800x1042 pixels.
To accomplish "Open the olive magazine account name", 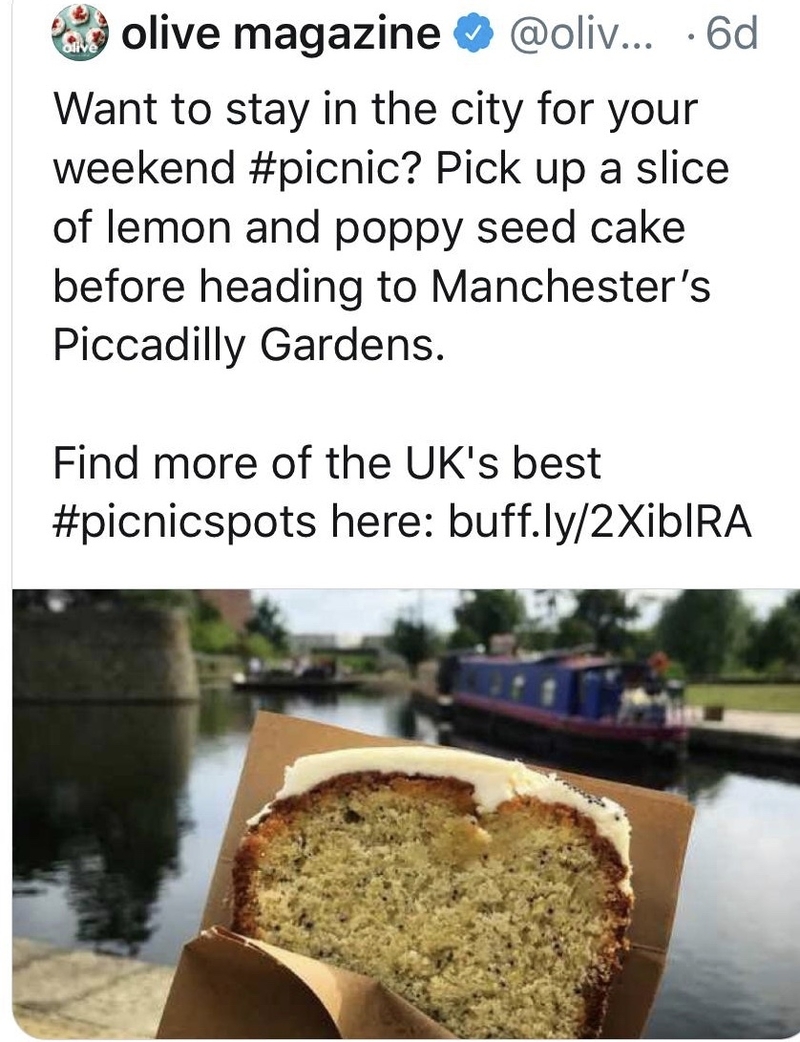I will click(280, 34).
